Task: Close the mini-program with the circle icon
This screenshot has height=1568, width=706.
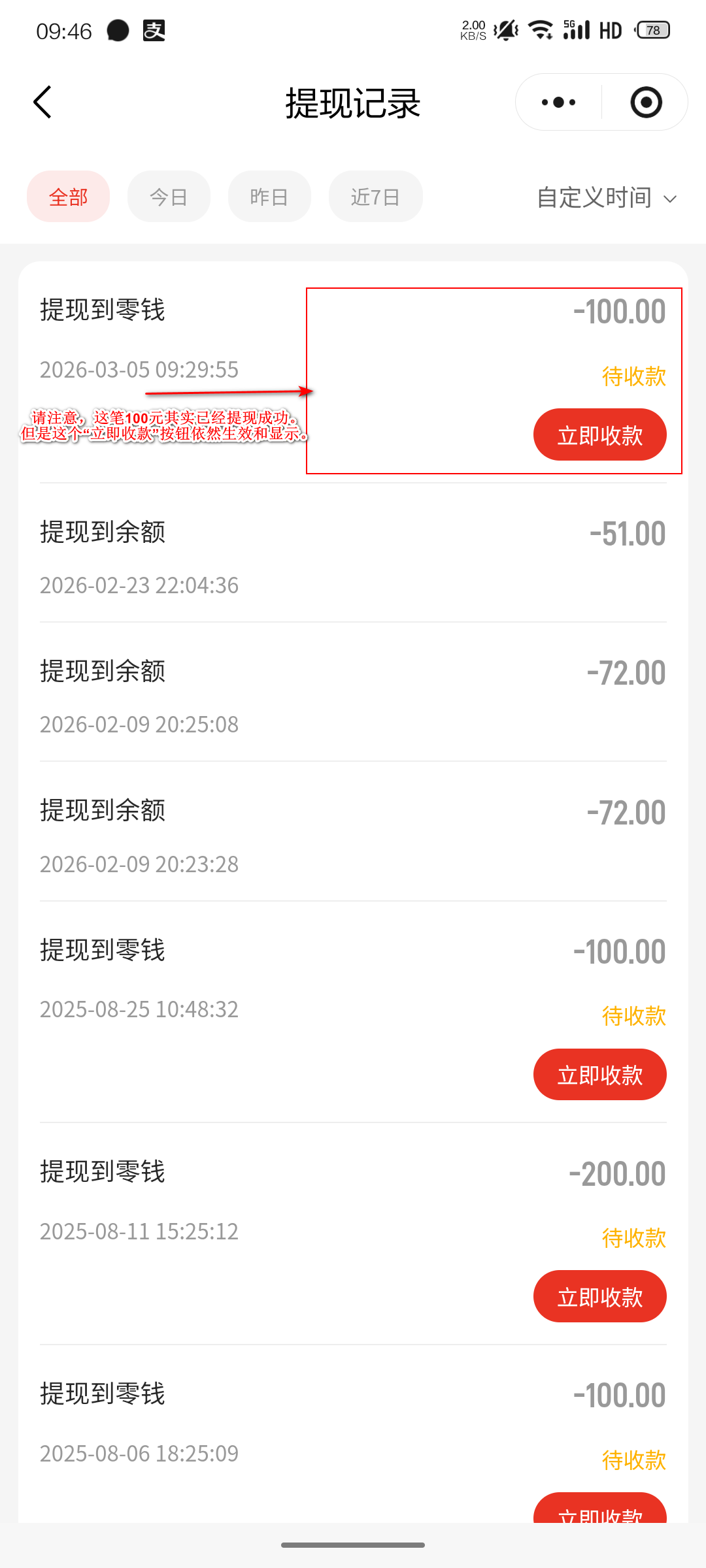Action: (646, 103)
